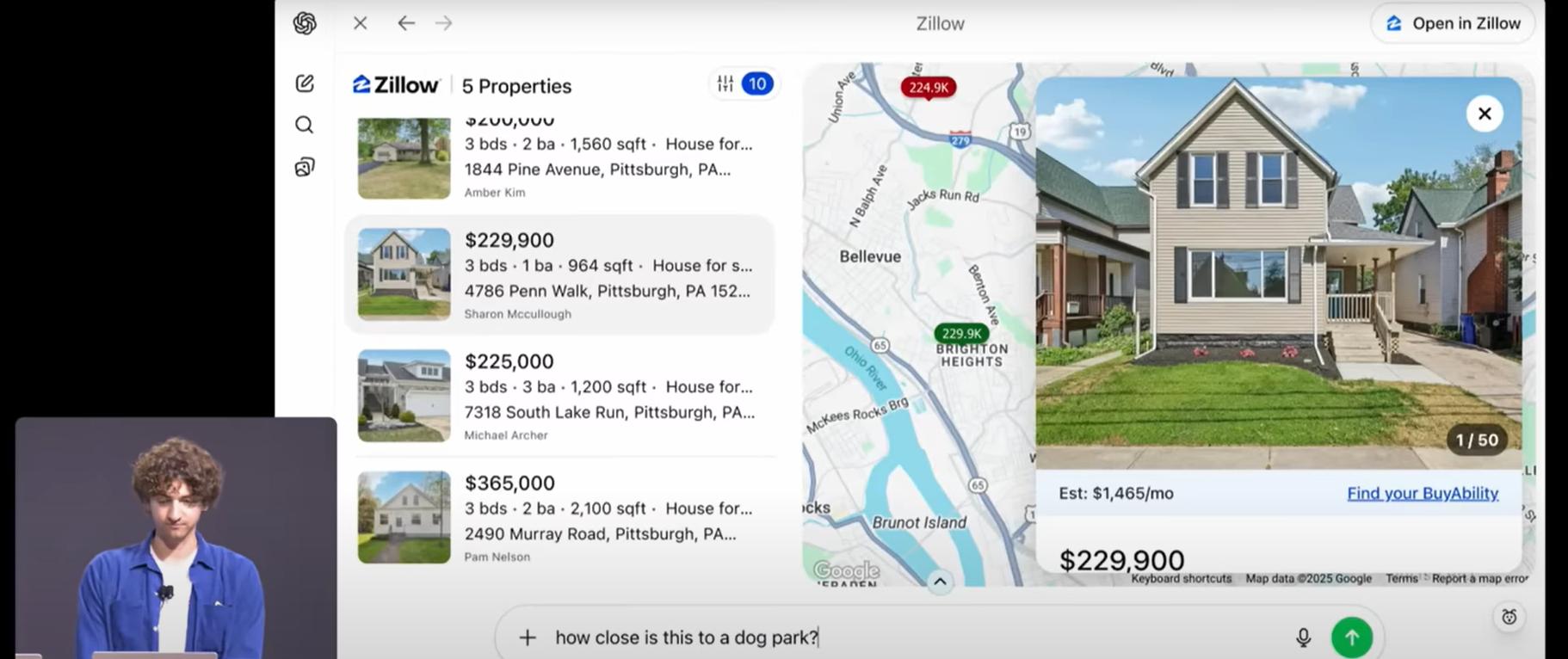Go back with the left arrow
1568x659 pixels.
click(x=406, y=23)
